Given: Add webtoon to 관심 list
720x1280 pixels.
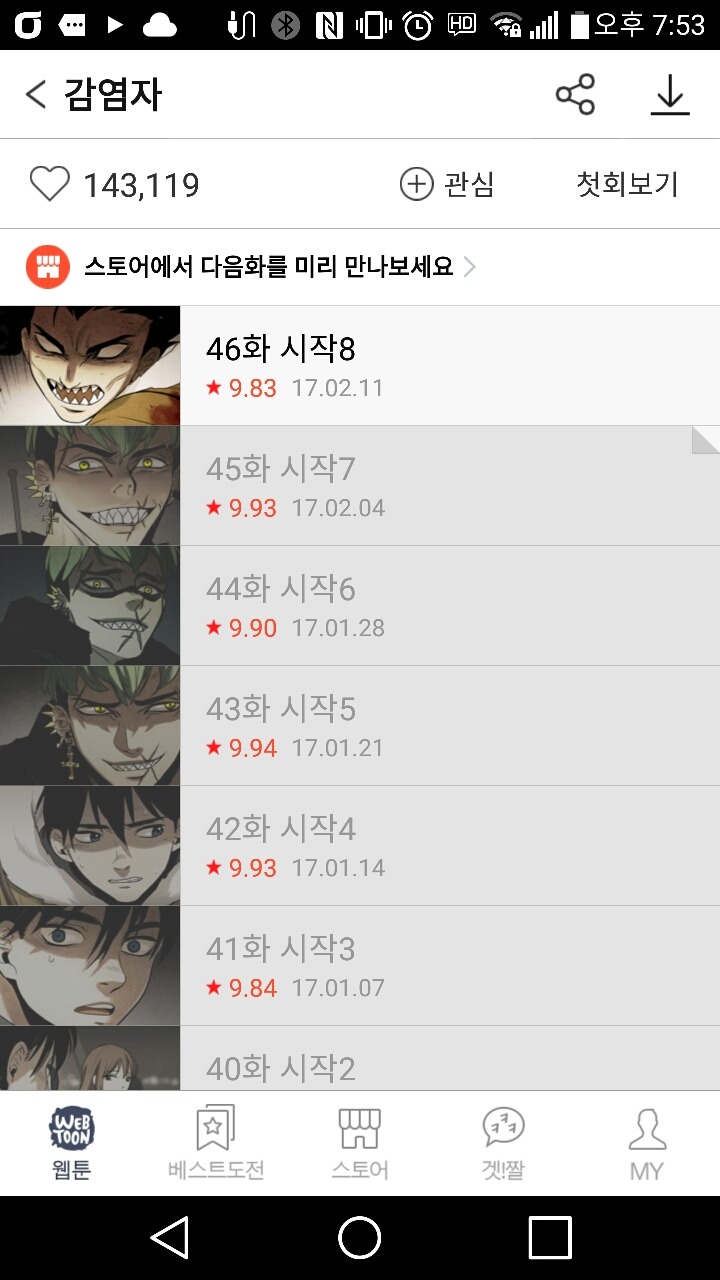Looking at the screenshot, I should (x=447, y=184).
